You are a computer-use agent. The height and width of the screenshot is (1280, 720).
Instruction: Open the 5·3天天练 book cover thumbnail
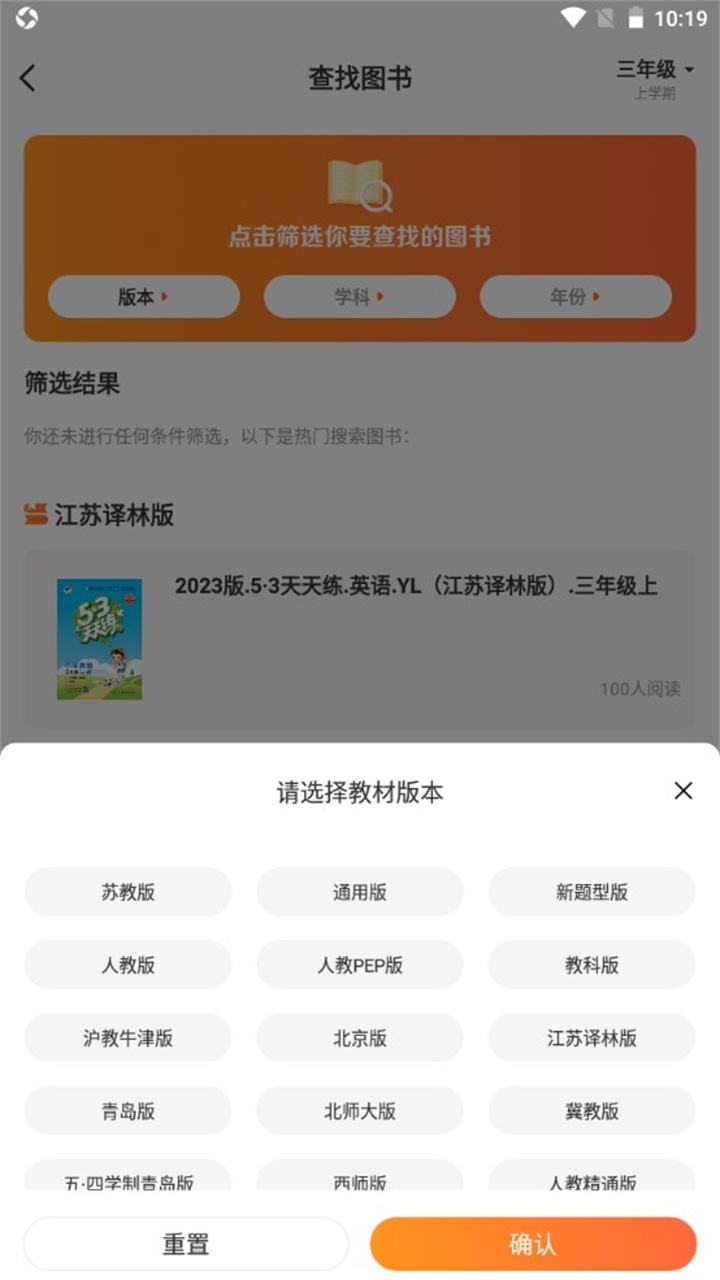(99, 640)
